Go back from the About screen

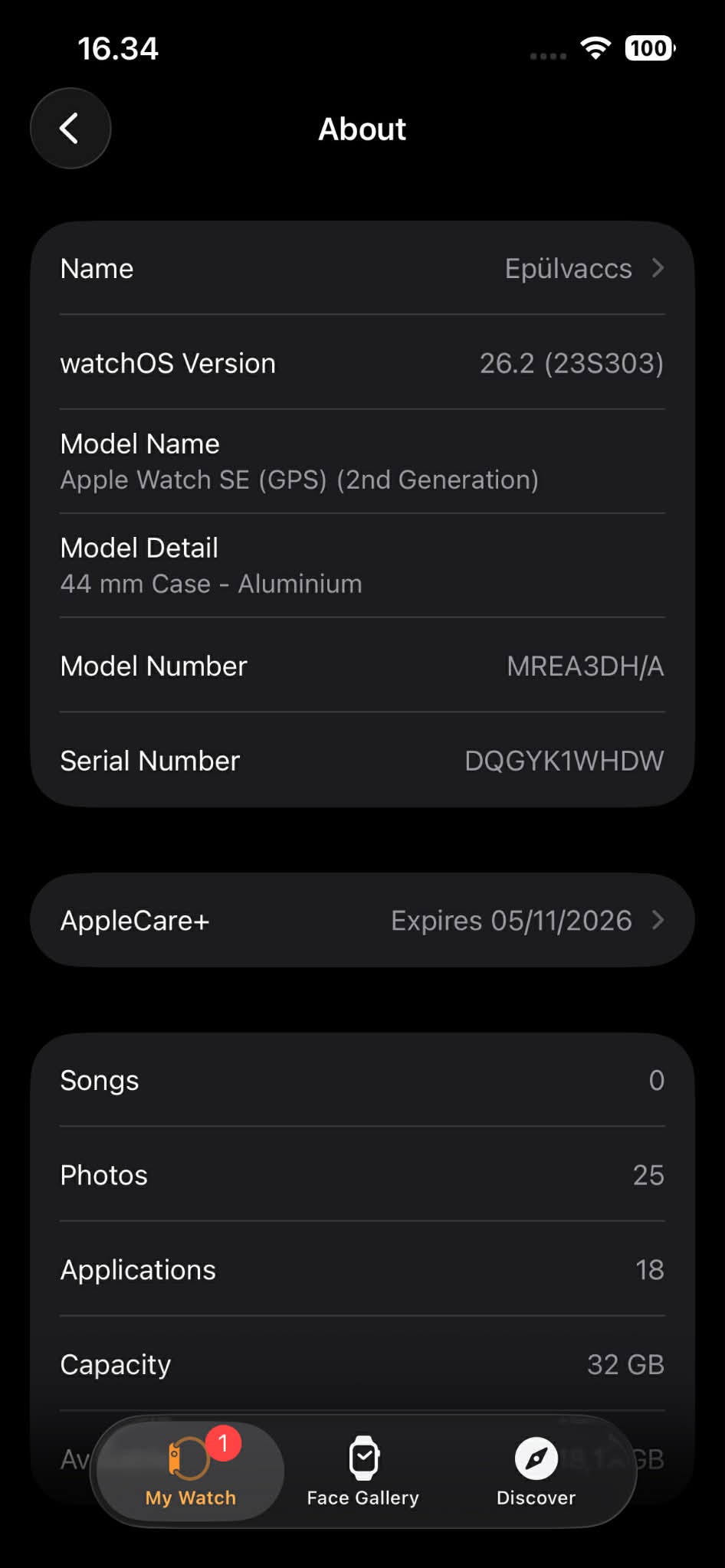(71, 129)
